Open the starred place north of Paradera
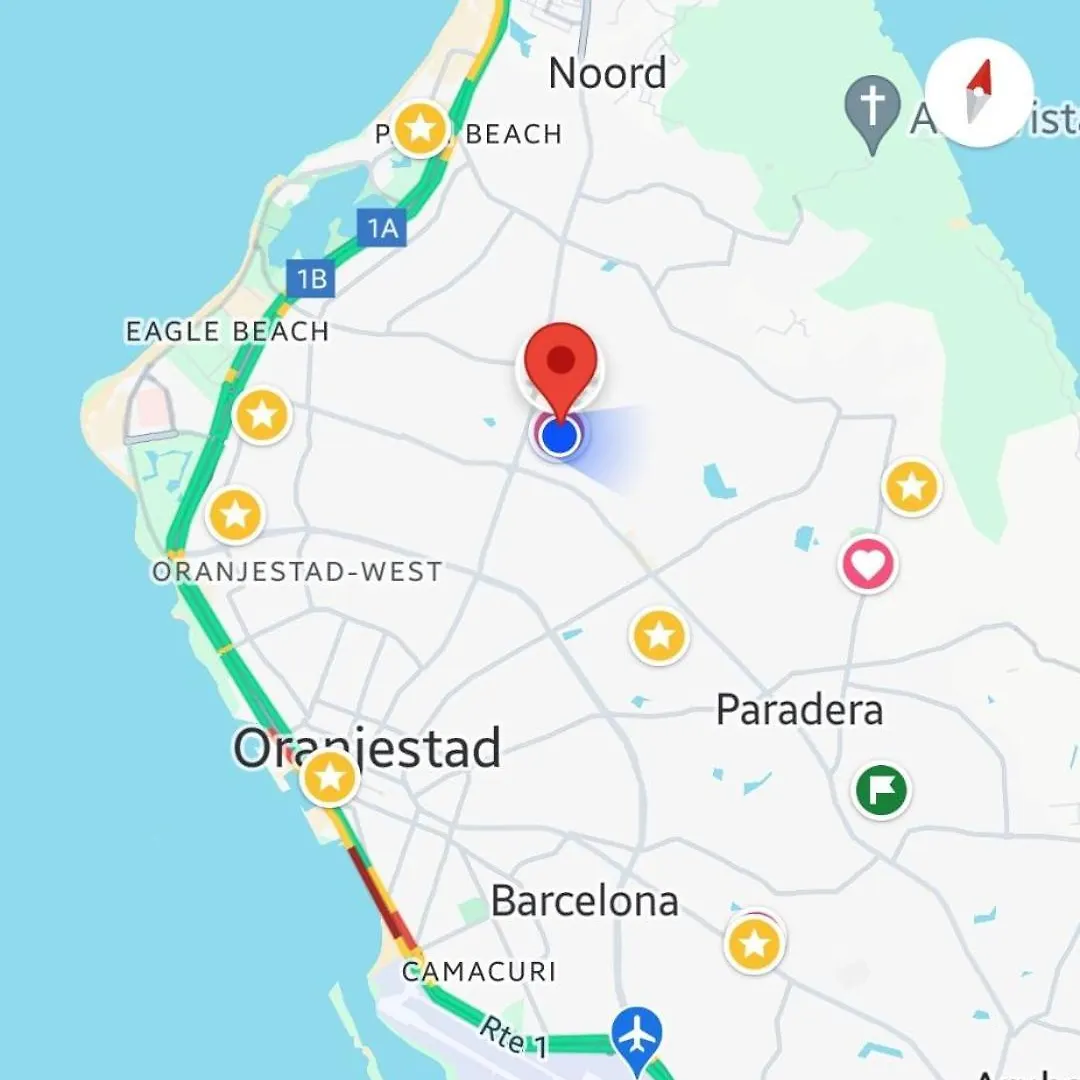The height and width of the screenshot is (1080, 1080). coord(659,636)
